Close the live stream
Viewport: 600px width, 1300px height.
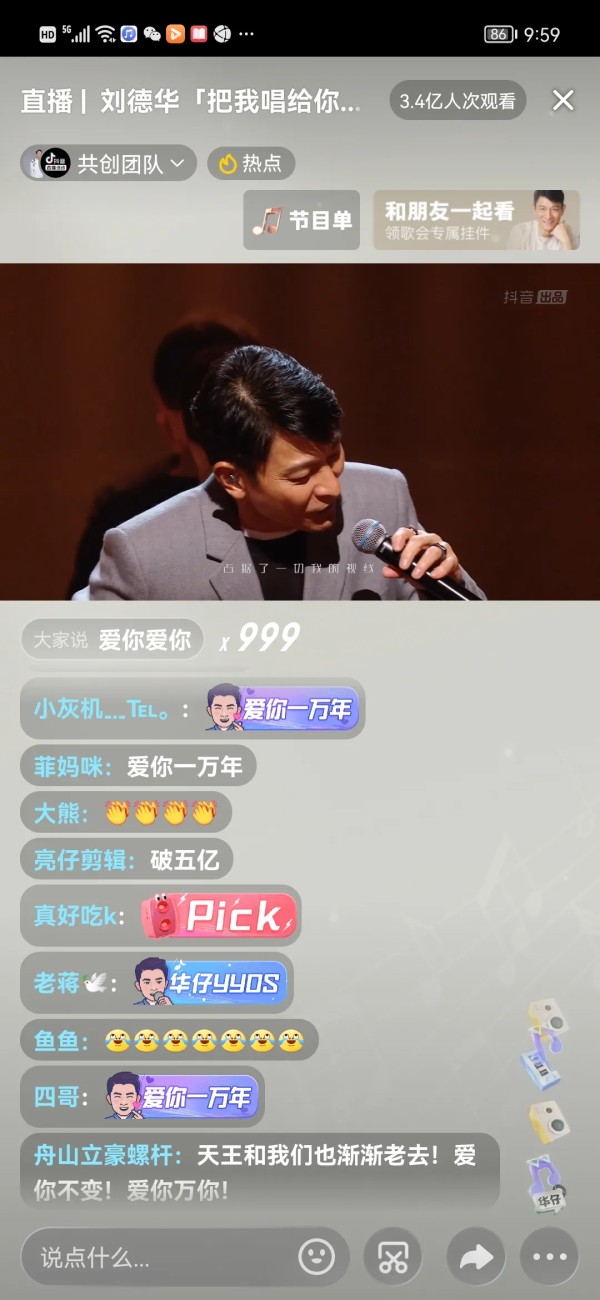pyautogui.click(x=563, y=100)
